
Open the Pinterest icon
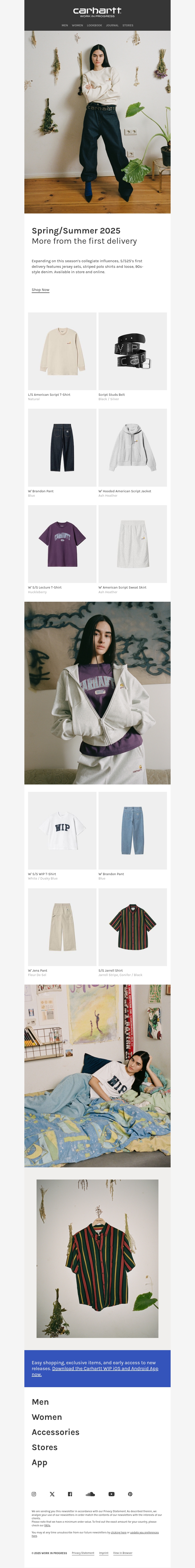click(130, 1494)
